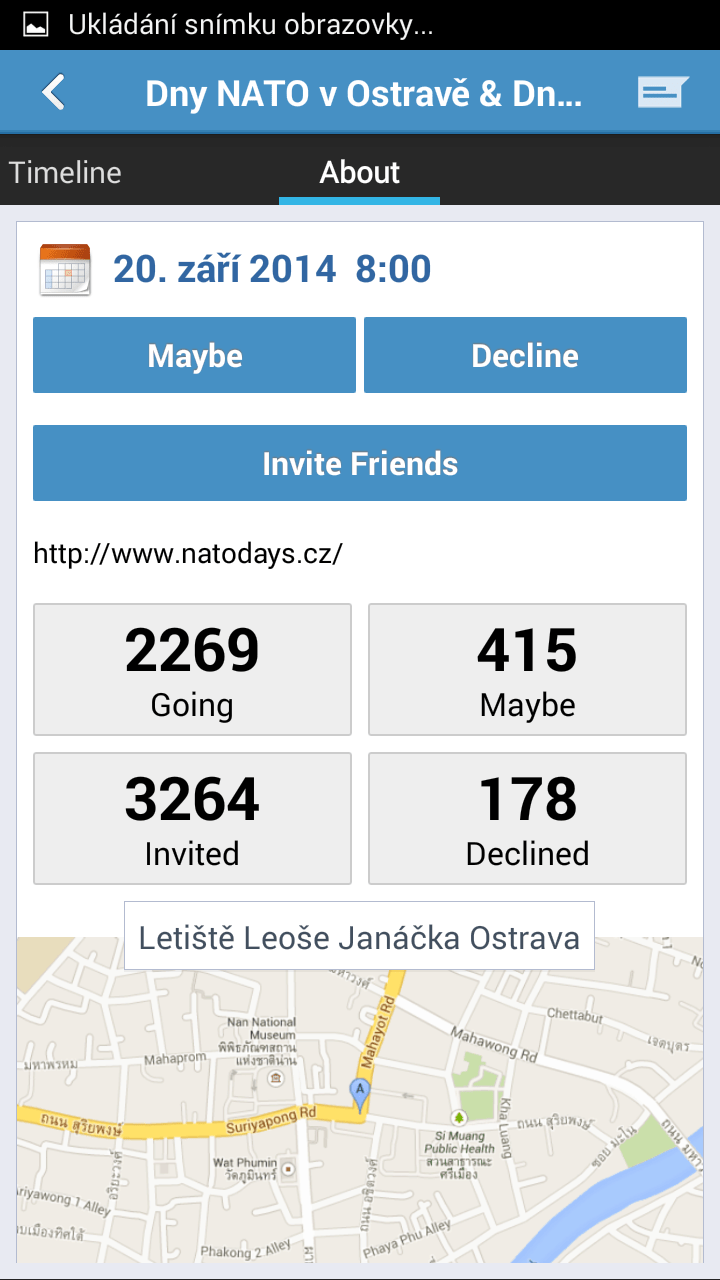720x1280 pixels.
Task: View the 2269 Going list
Action: (x=192, y=669)
